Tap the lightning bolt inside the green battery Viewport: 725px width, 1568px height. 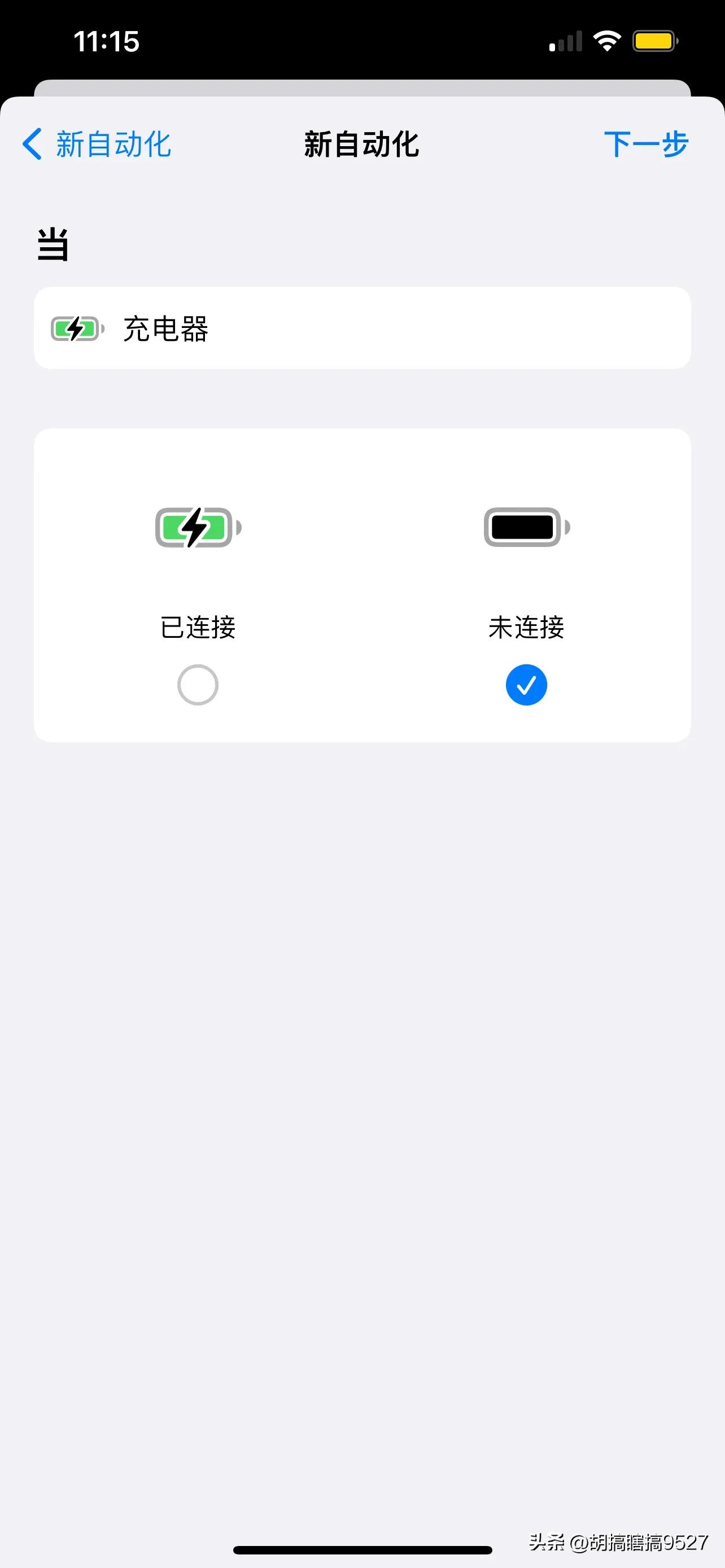click(196, 528)
